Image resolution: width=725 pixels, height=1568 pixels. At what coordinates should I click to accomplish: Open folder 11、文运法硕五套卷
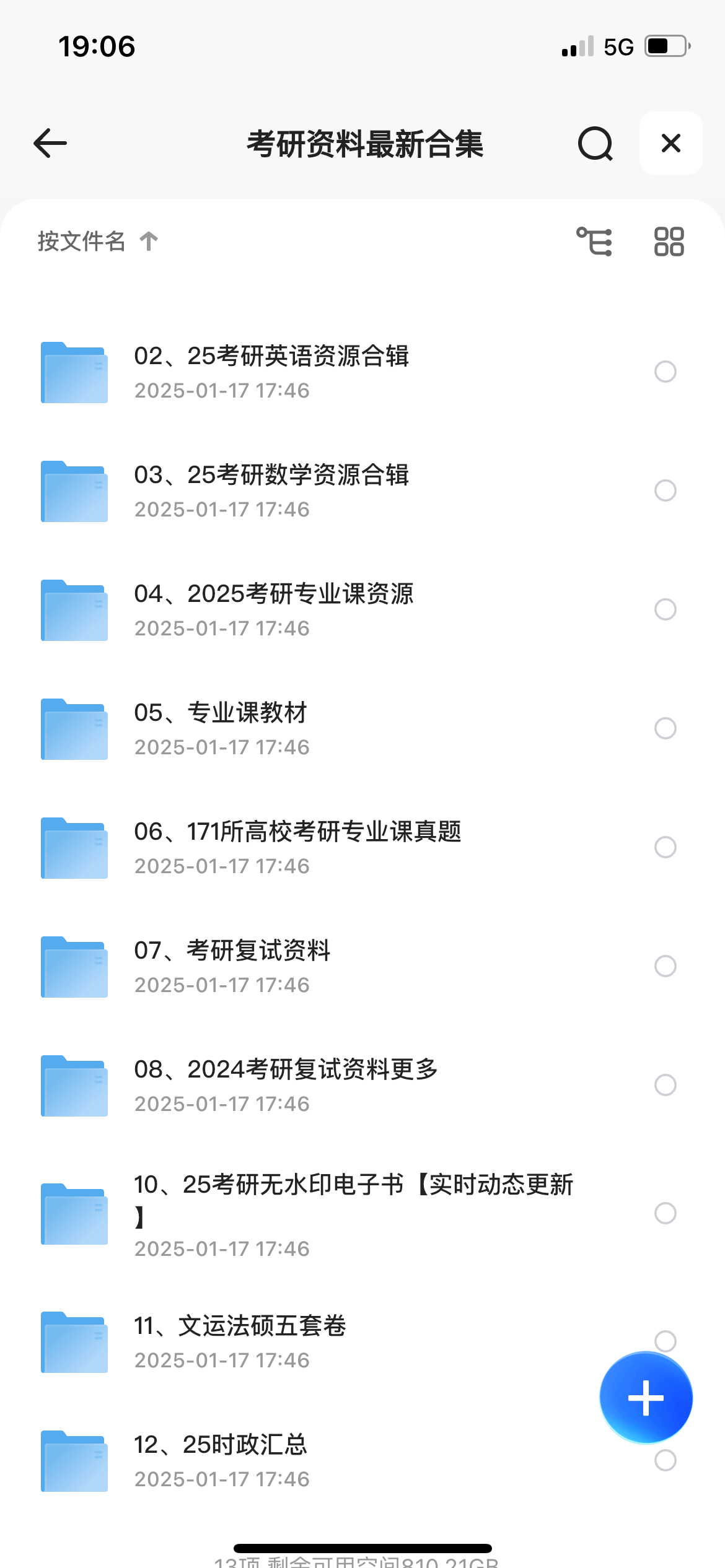coord(240,1341)
